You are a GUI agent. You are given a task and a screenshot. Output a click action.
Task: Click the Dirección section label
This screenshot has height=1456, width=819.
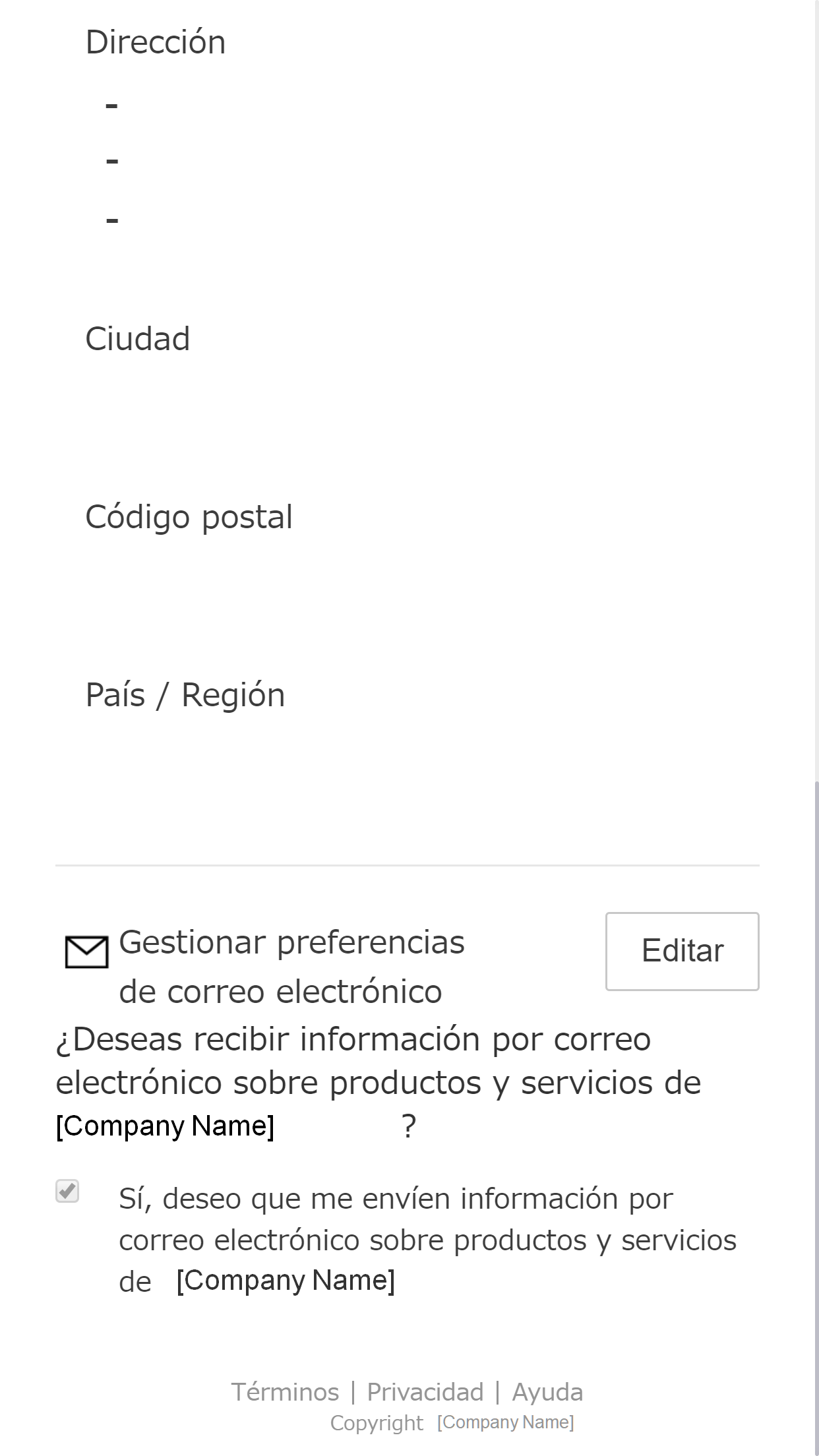point(156,41)
